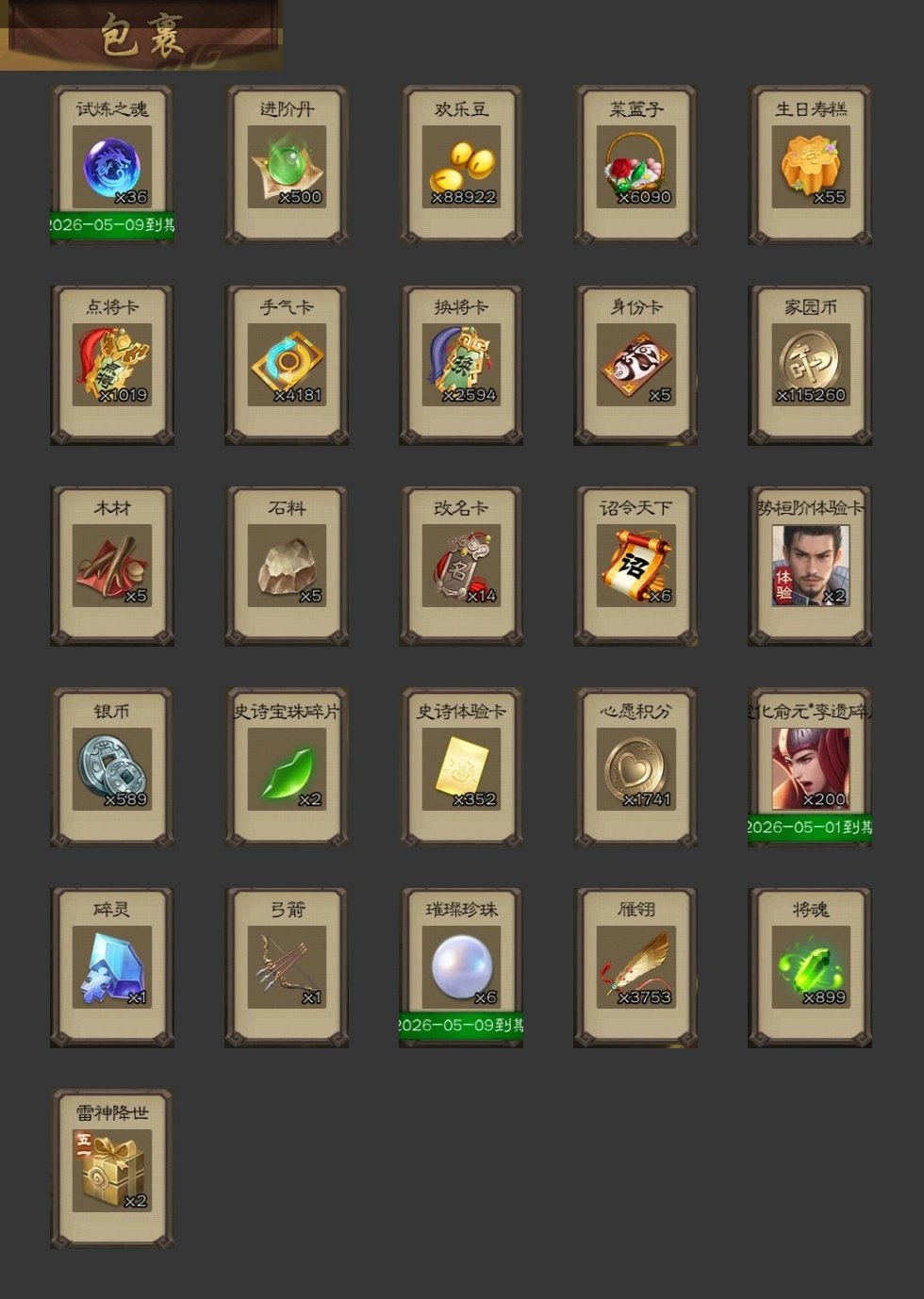Select the 换将卡 item card

pyautogui.click(x=461, y=366)
